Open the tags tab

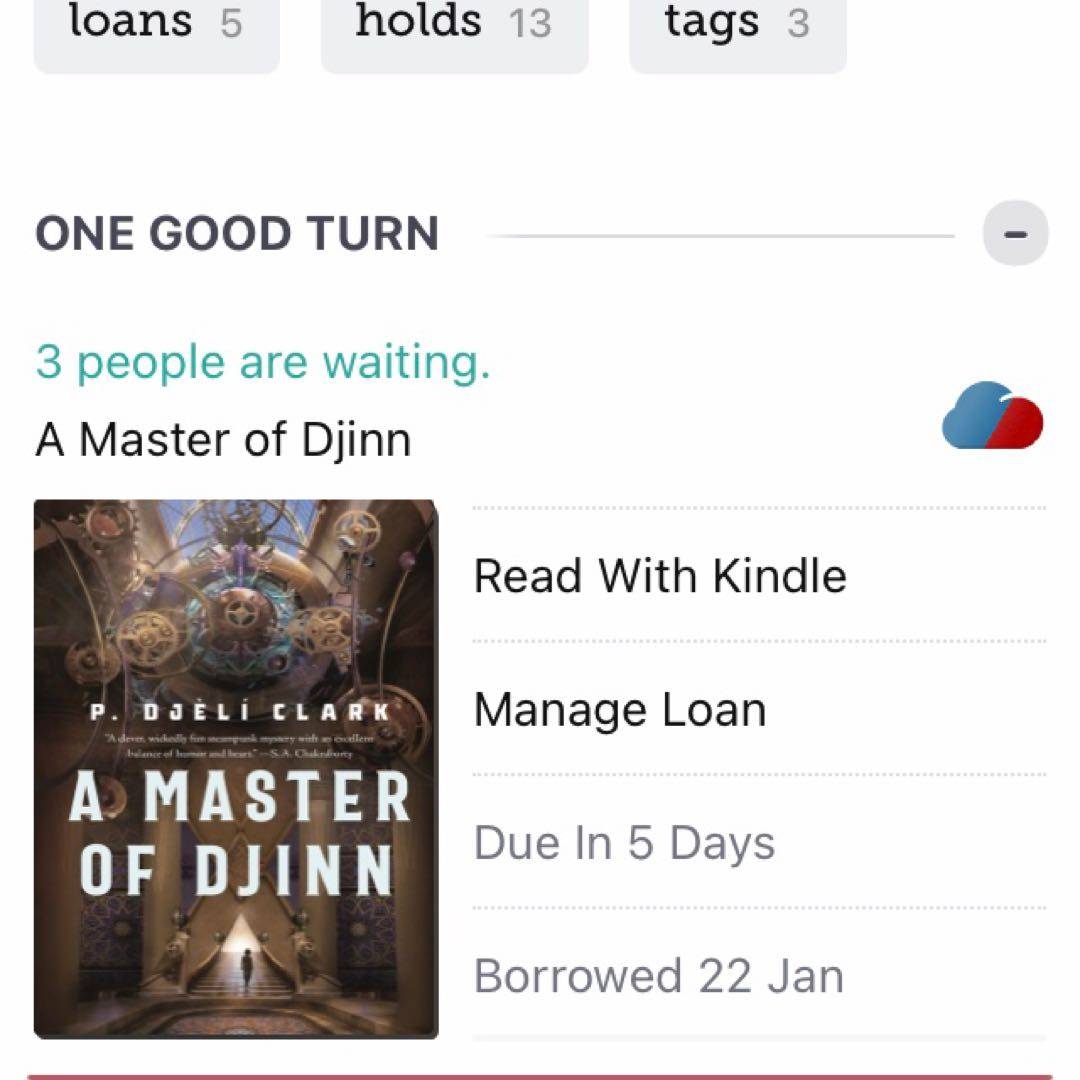pyautogui.click(x=737, y=25)
